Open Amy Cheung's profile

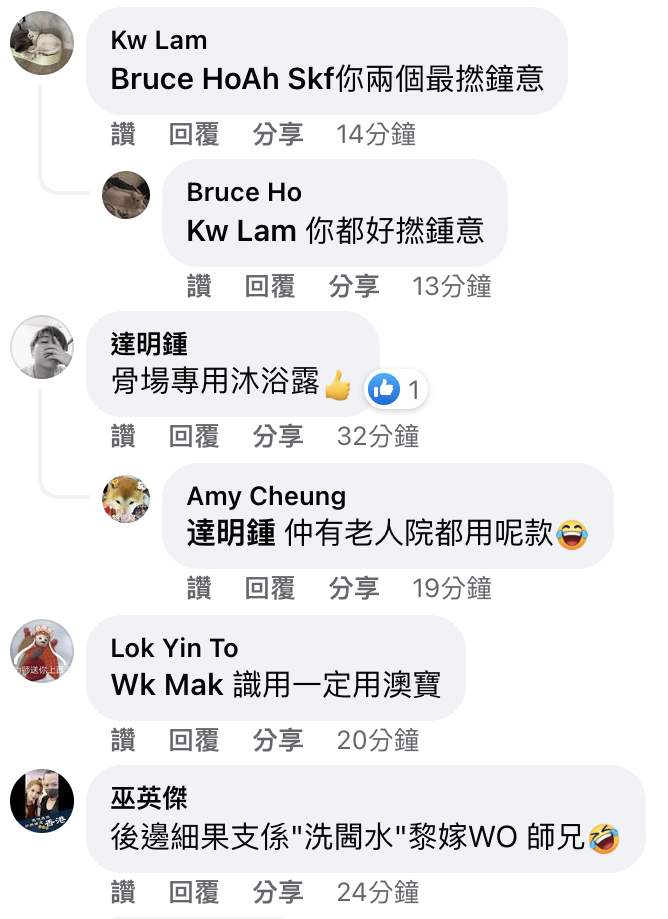[x=266, y=496]
